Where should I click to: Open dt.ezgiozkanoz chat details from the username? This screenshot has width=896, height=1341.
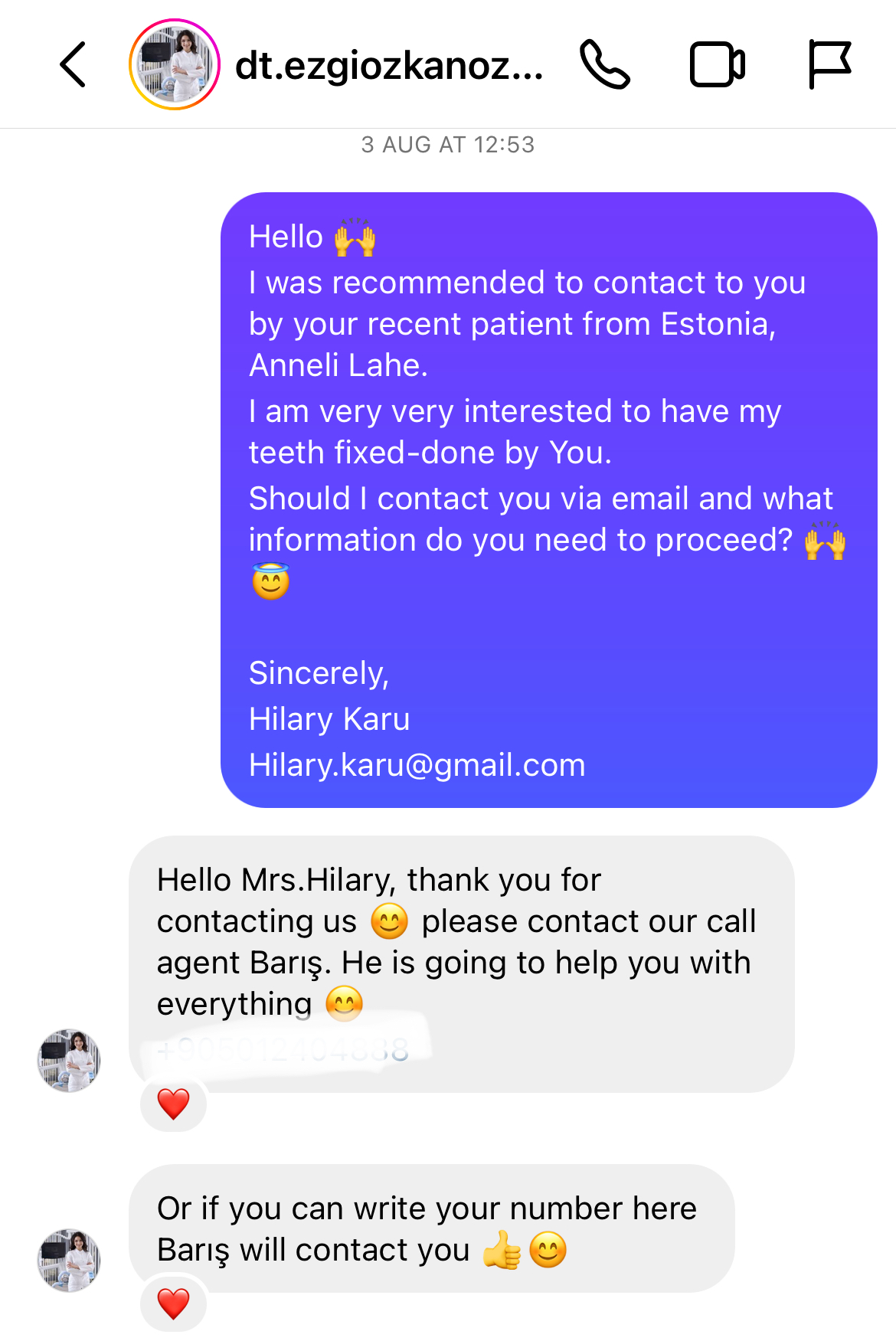point(389,66)
